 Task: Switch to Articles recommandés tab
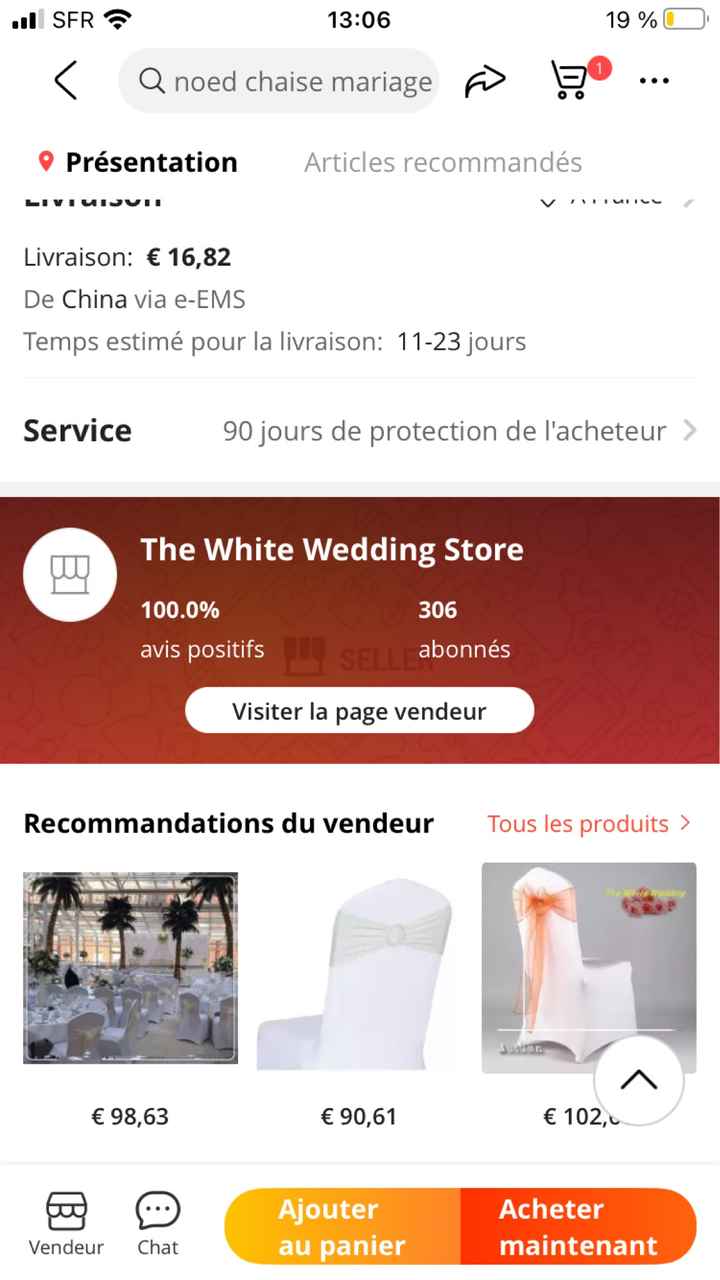(443, 162)
